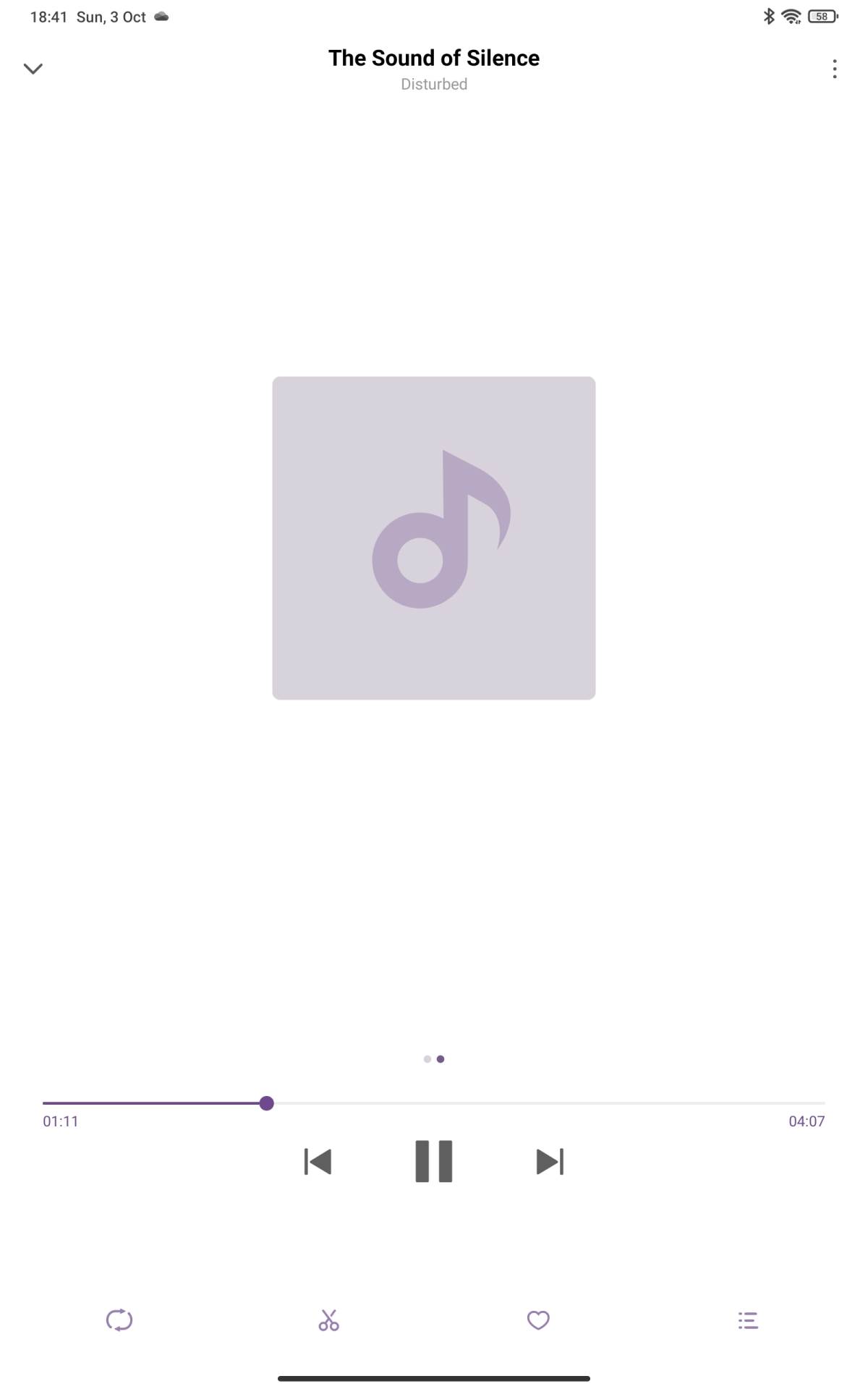Pause the currently playing song
This screenshot has height=1389, width=868.
(x=434, y=1161)
